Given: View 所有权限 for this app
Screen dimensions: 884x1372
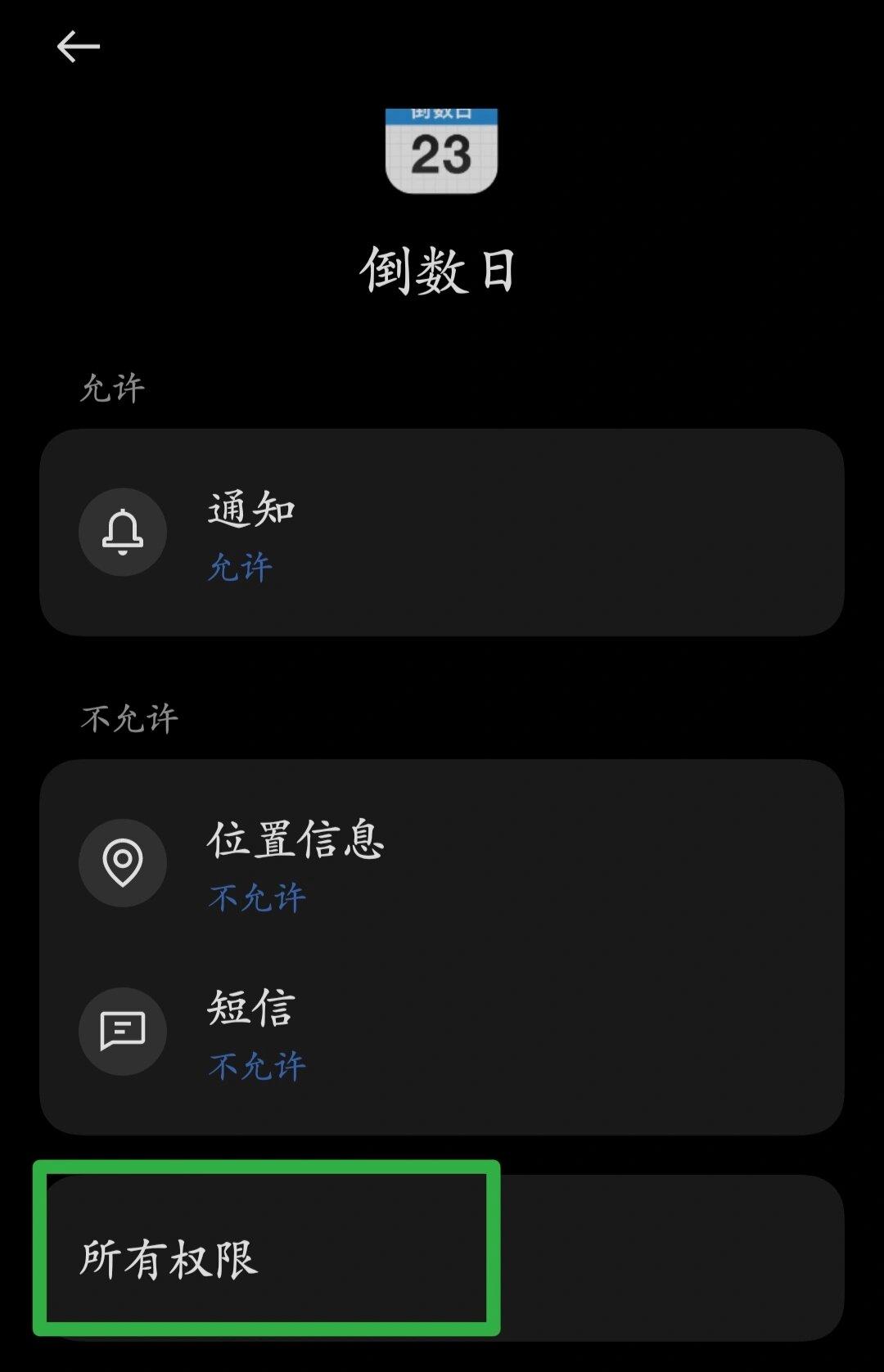Looking at the screenshot, I should [441, 1257].
